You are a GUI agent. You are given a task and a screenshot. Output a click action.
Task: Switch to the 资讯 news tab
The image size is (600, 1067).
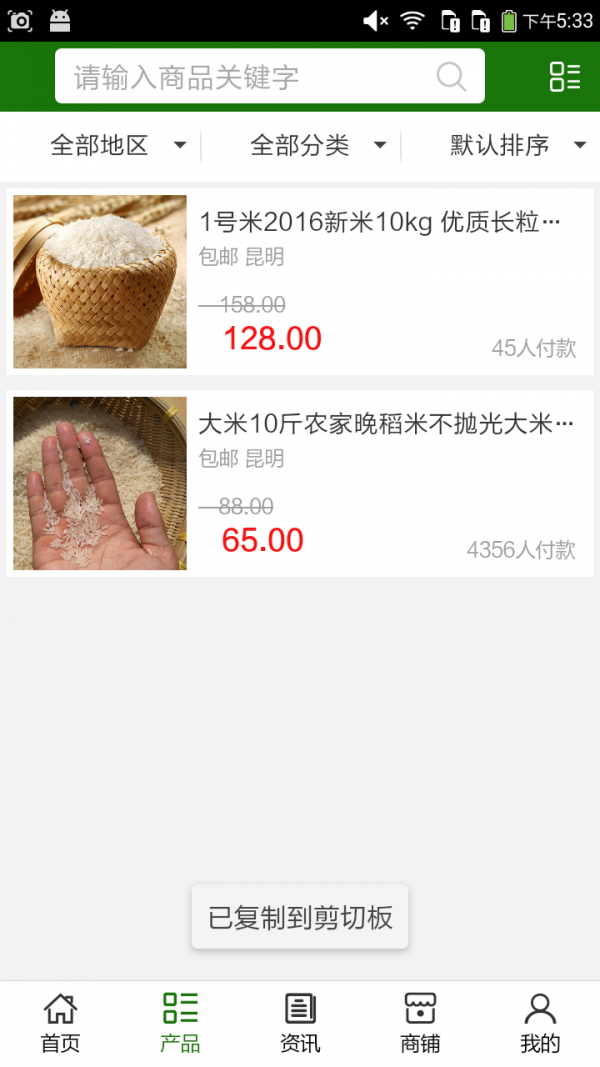[300, 1023]
